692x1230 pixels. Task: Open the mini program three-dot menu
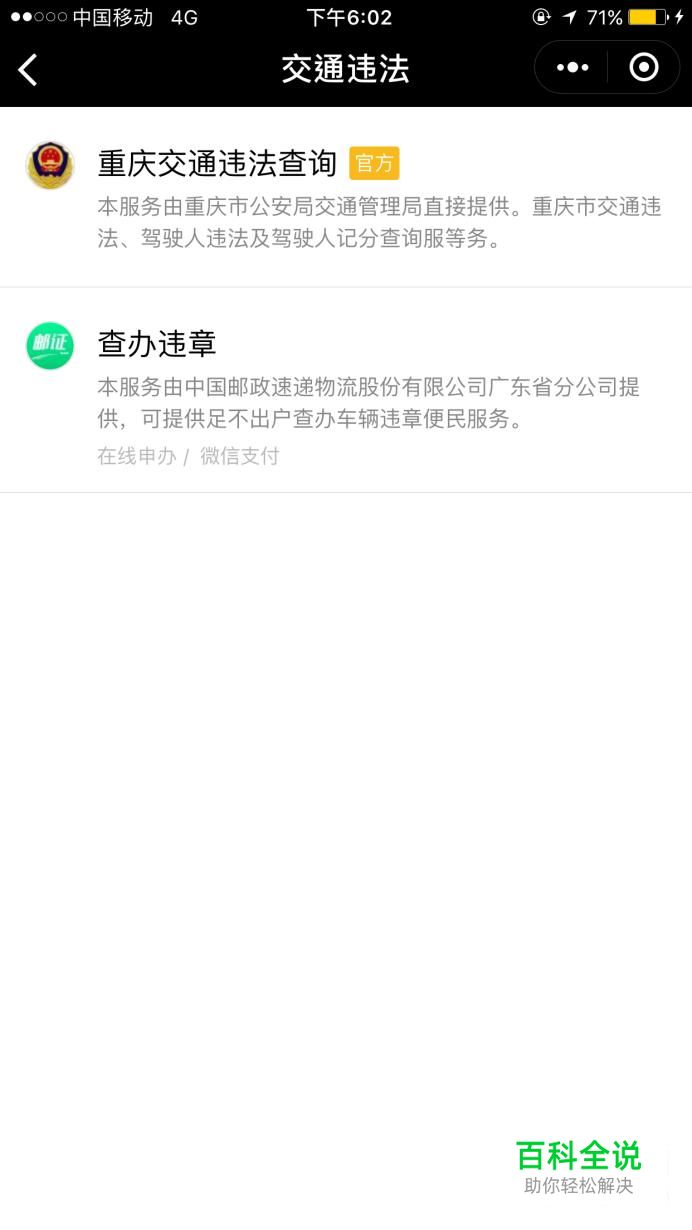(x=572, y=68)
